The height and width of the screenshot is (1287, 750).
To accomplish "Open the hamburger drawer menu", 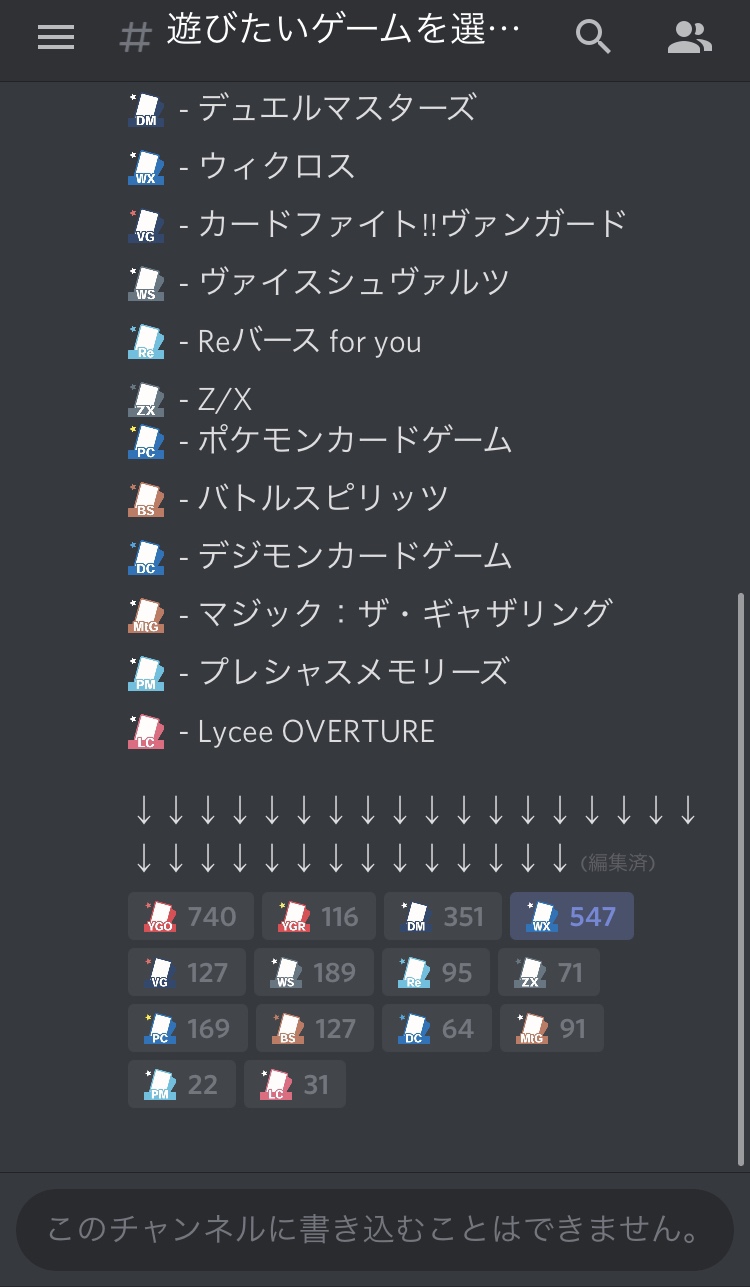I will coord(56,38).
